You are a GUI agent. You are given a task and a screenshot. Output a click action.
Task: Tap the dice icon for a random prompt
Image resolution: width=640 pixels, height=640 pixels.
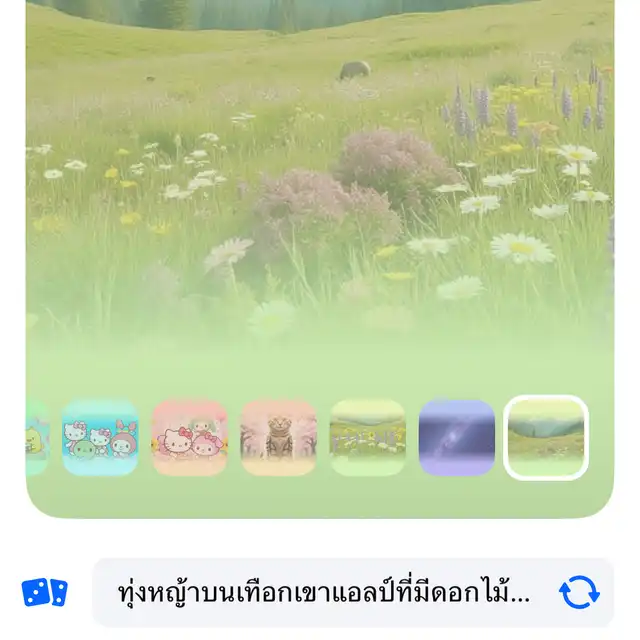[45, 592]
